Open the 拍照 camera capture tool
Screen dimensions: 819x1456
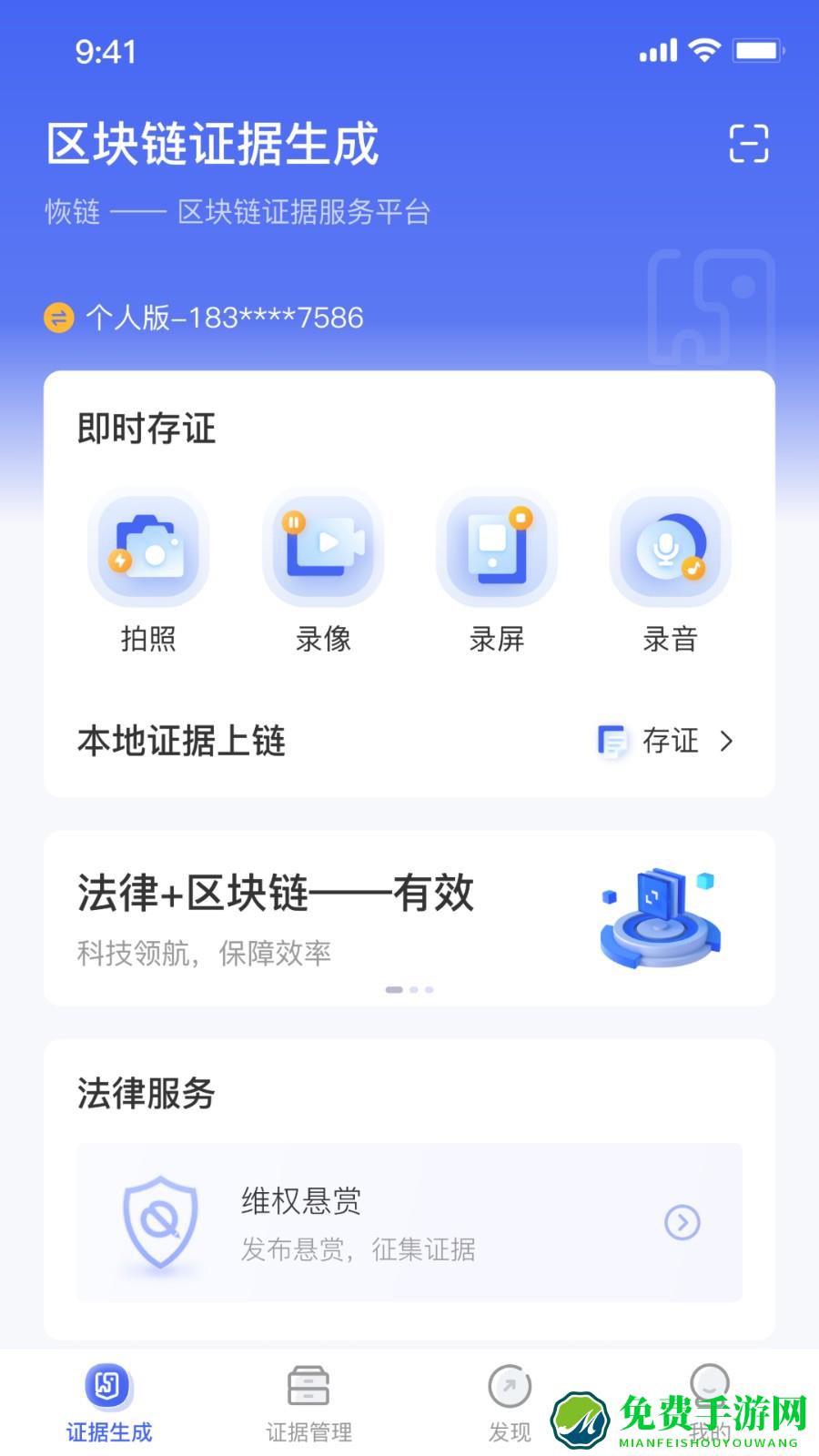tap(148, 550)
